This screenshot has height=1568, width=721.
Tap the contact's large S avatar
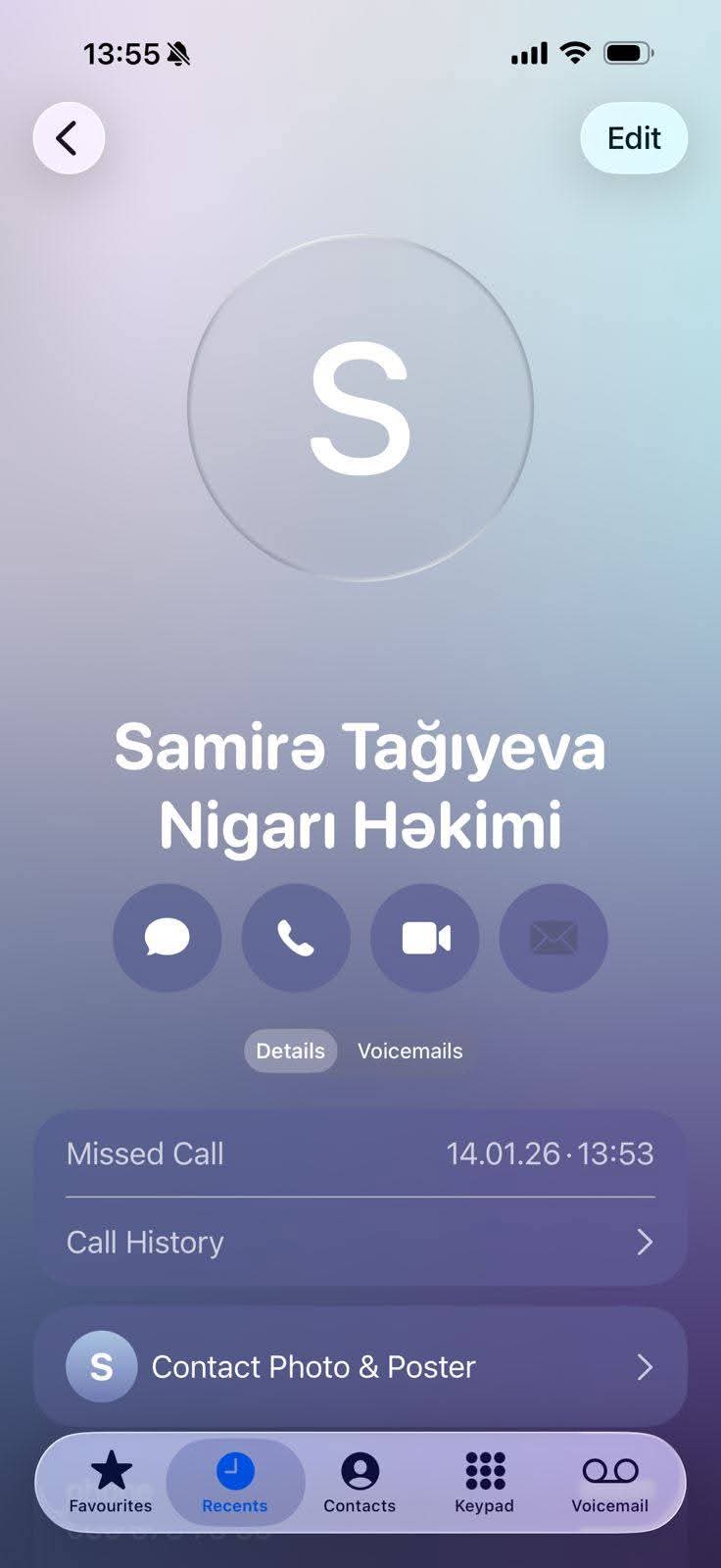[360, 408]
